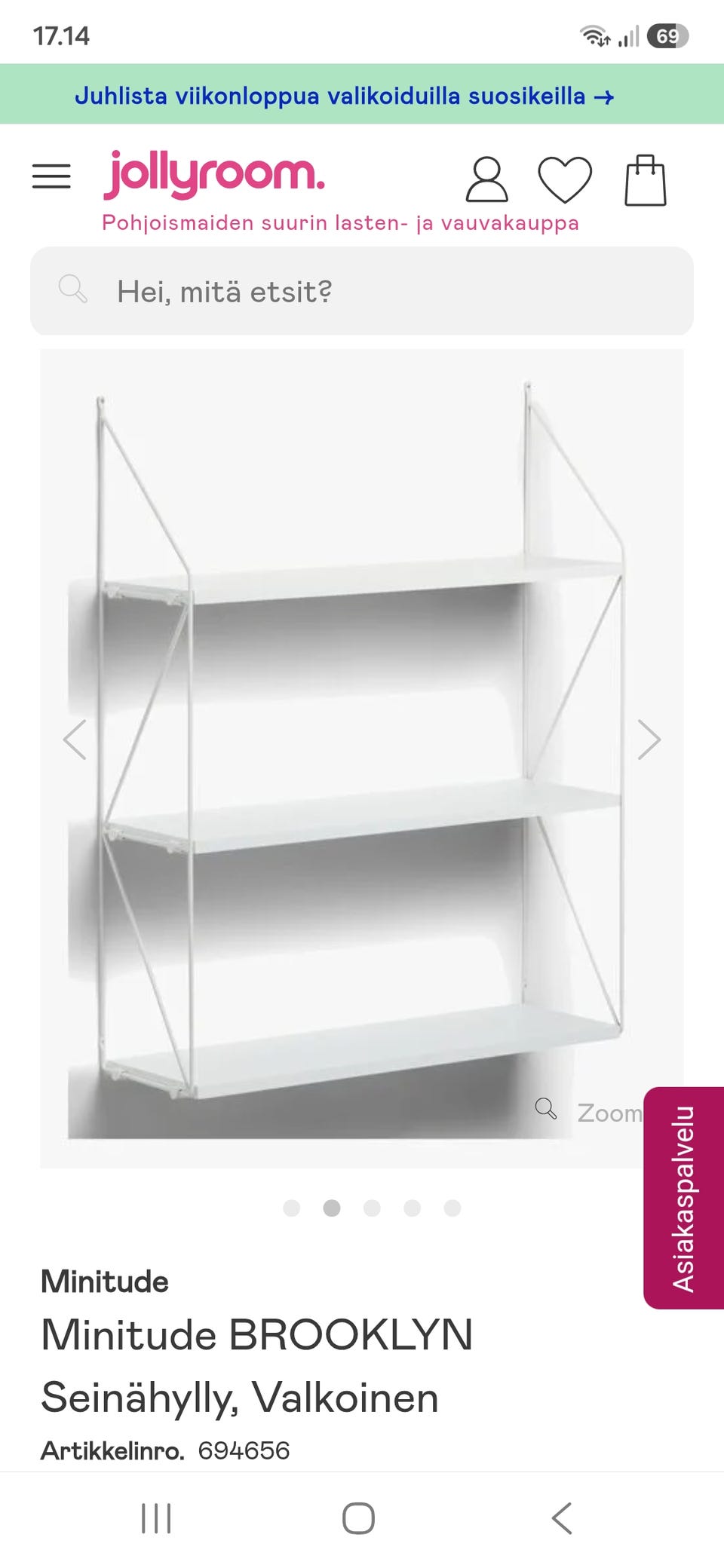The height and width of the screenshot is (1568, 724).
Task: Open recent apps from navigation bar
Action: click(x=156, y=1518)
